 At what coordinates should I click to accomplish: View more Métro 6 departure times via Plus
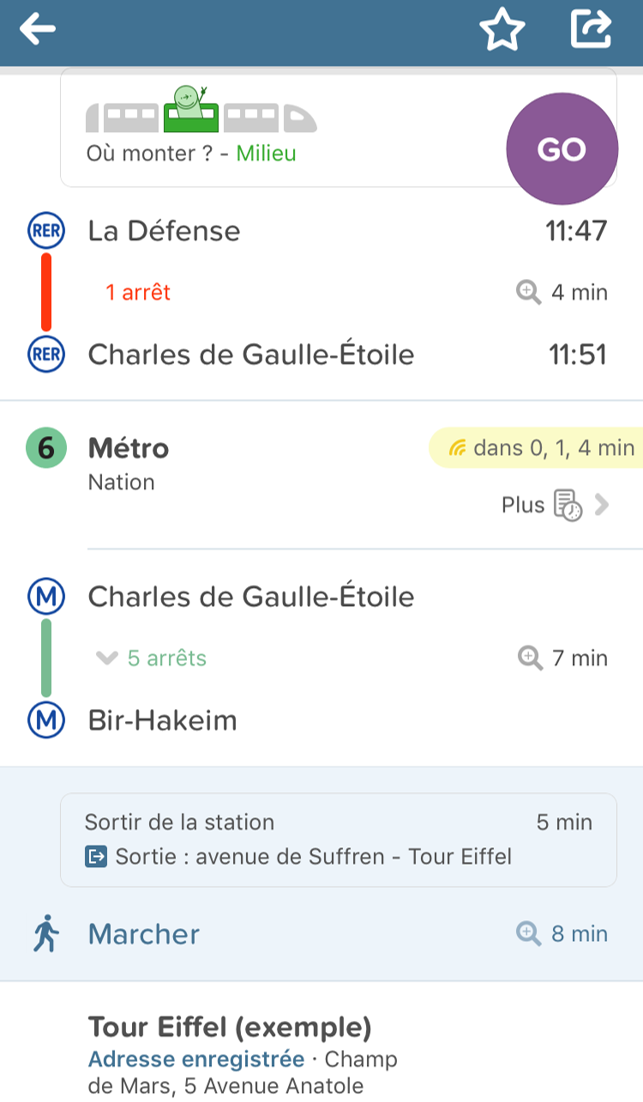coord(554,505)
